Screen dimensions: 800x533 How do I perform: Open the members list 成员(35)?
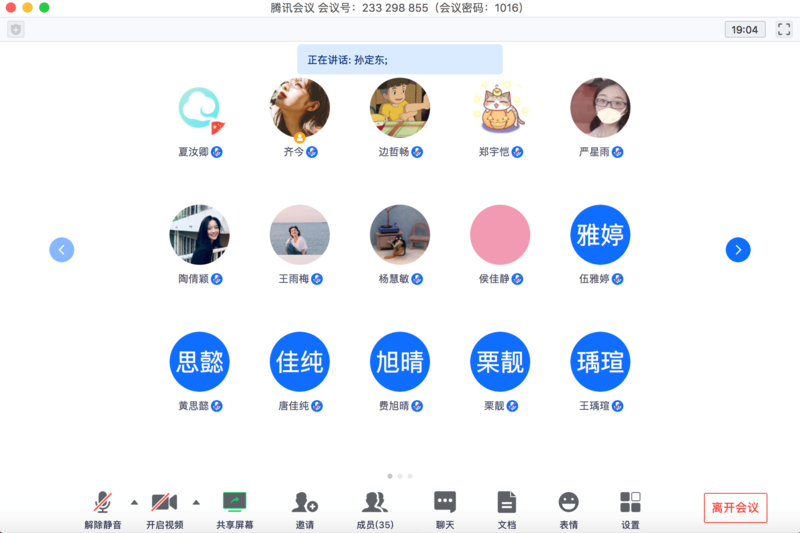click(375, 508)
